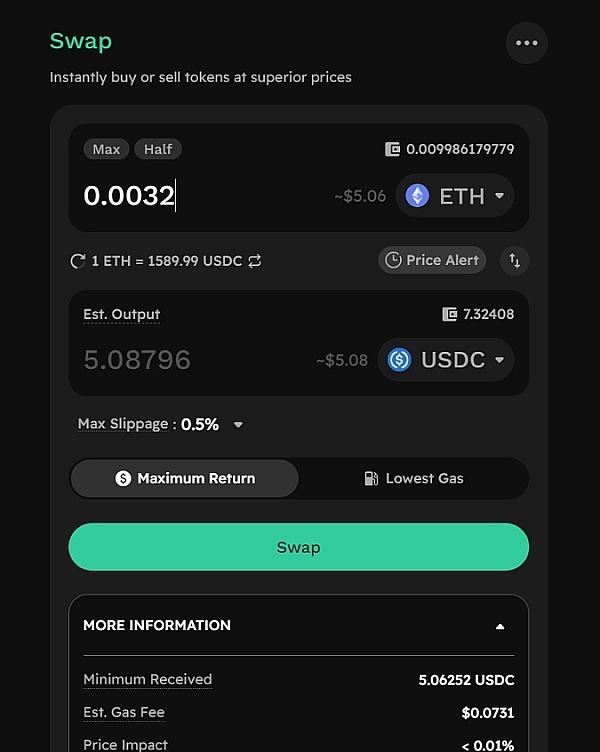Invert the 1 ETH rate display
Image resolution: width=600 pixels, height=752 pixels.
255,261
